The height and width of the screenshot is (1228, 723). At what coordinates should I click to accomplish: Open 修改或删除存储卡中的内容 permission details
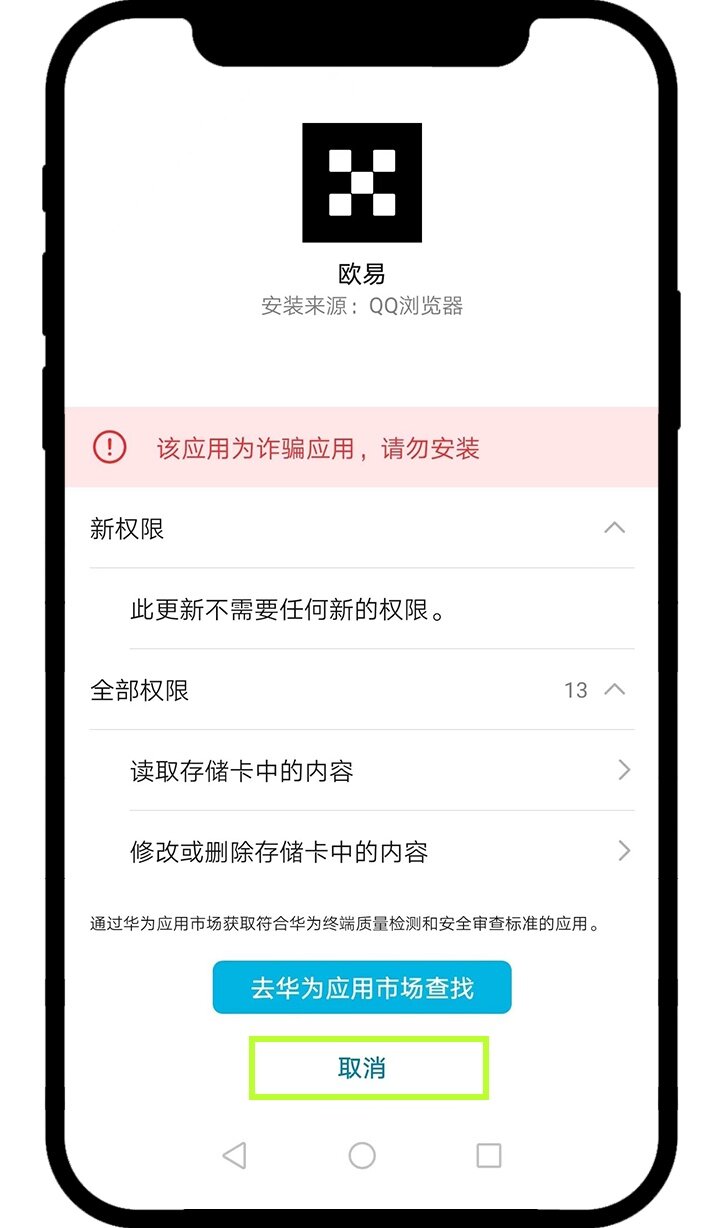point(362,852)
